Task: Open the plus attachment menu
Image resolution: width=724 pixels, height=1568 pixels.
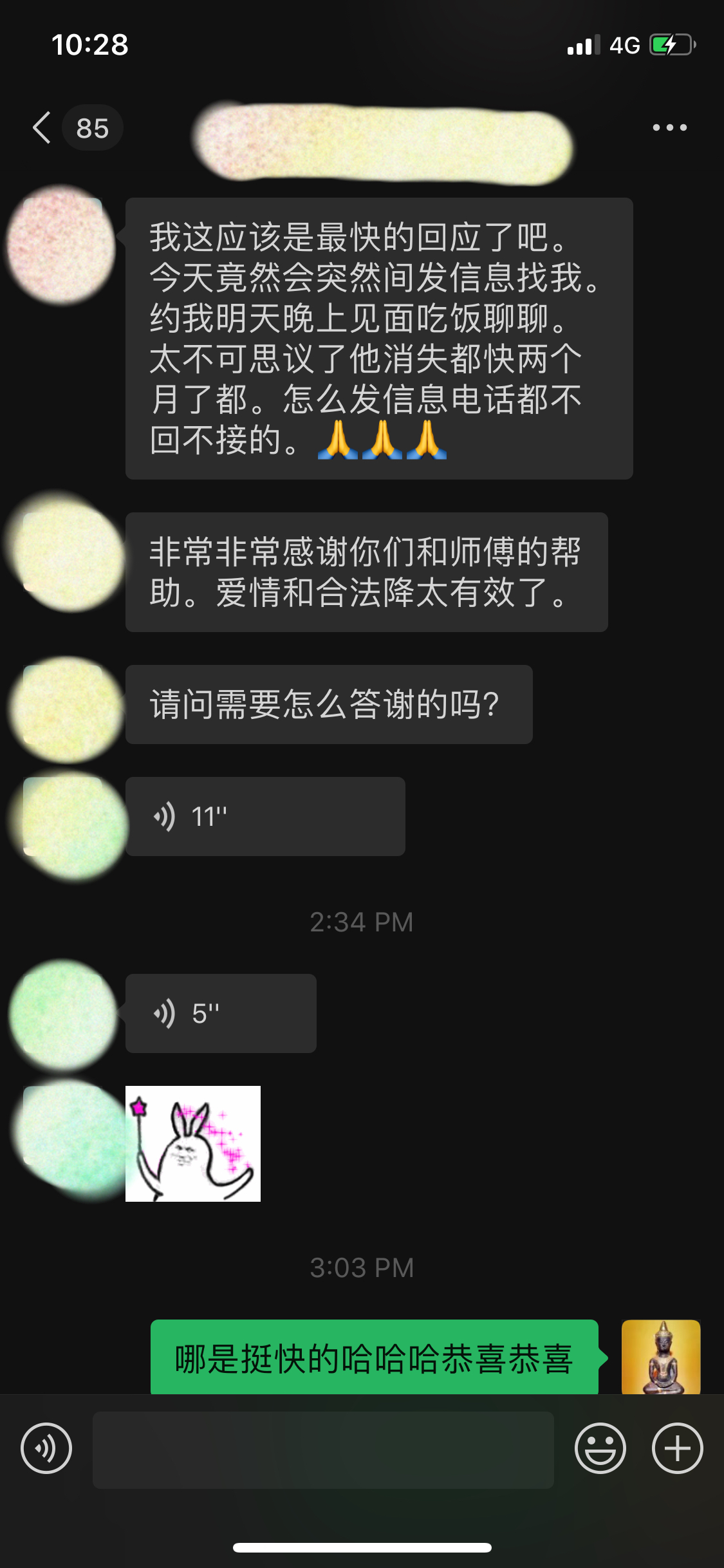Action: coord(677,1448)
